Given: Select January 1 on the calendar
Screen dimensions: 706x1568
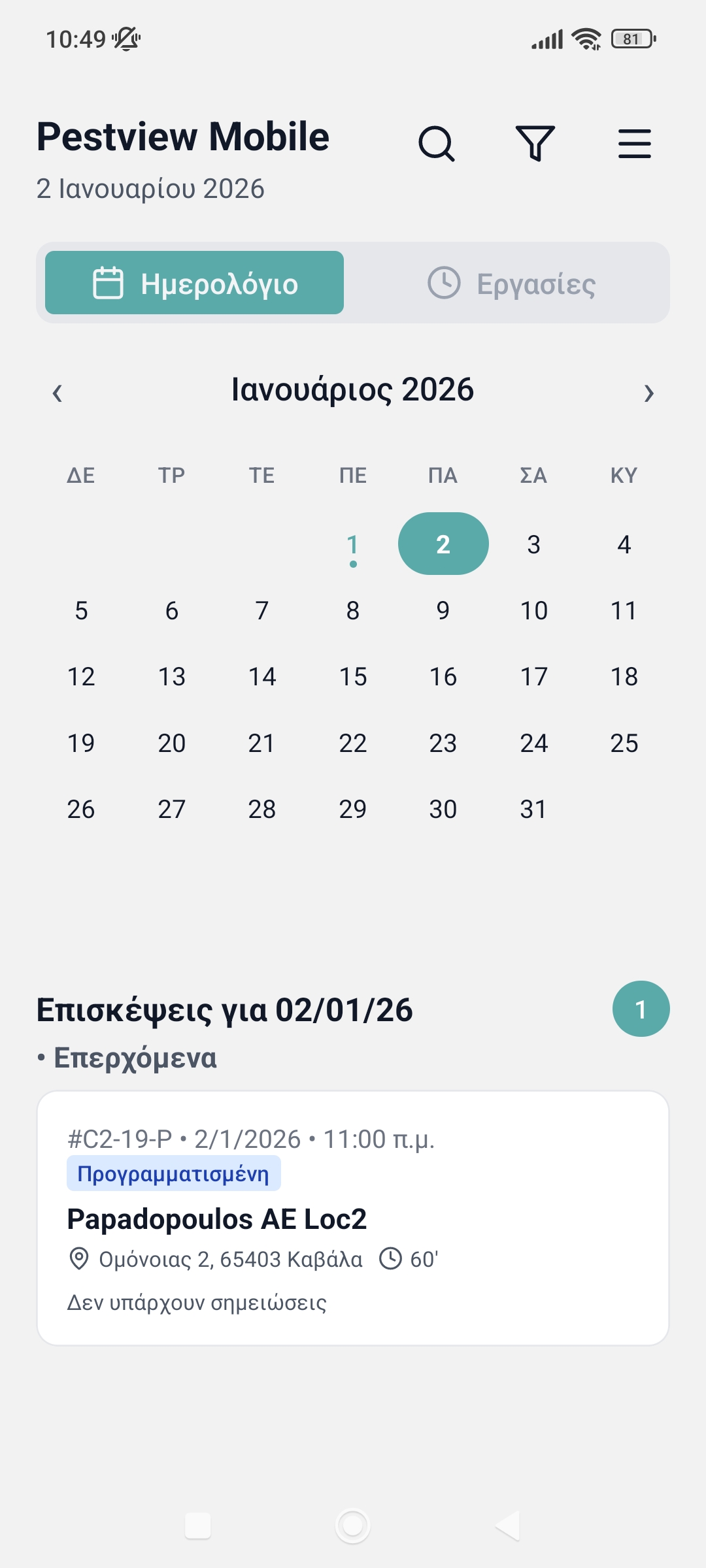Looking at the screenshot, I should click(352, 545).
